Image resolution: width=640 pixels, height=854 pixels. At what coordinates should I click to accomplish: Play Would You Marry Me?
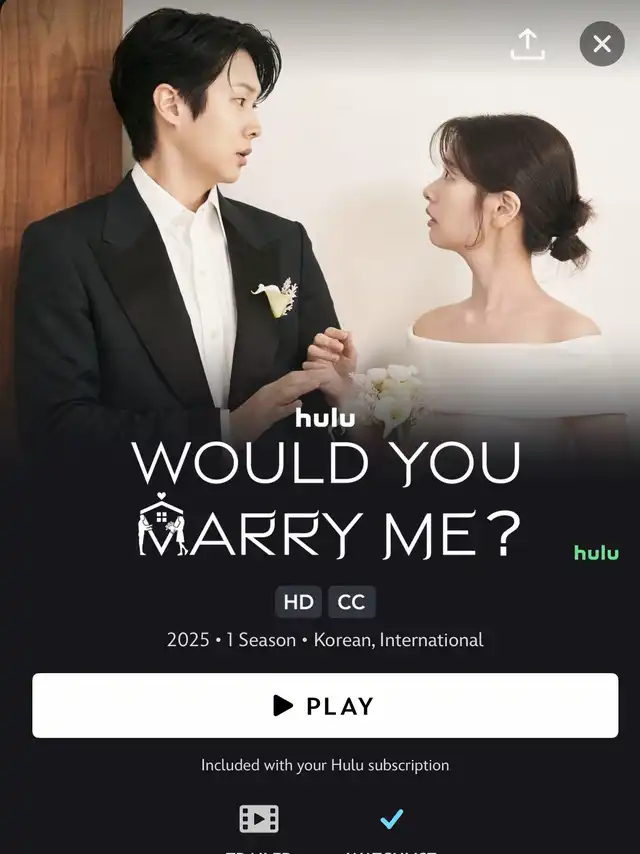point(325,705)
